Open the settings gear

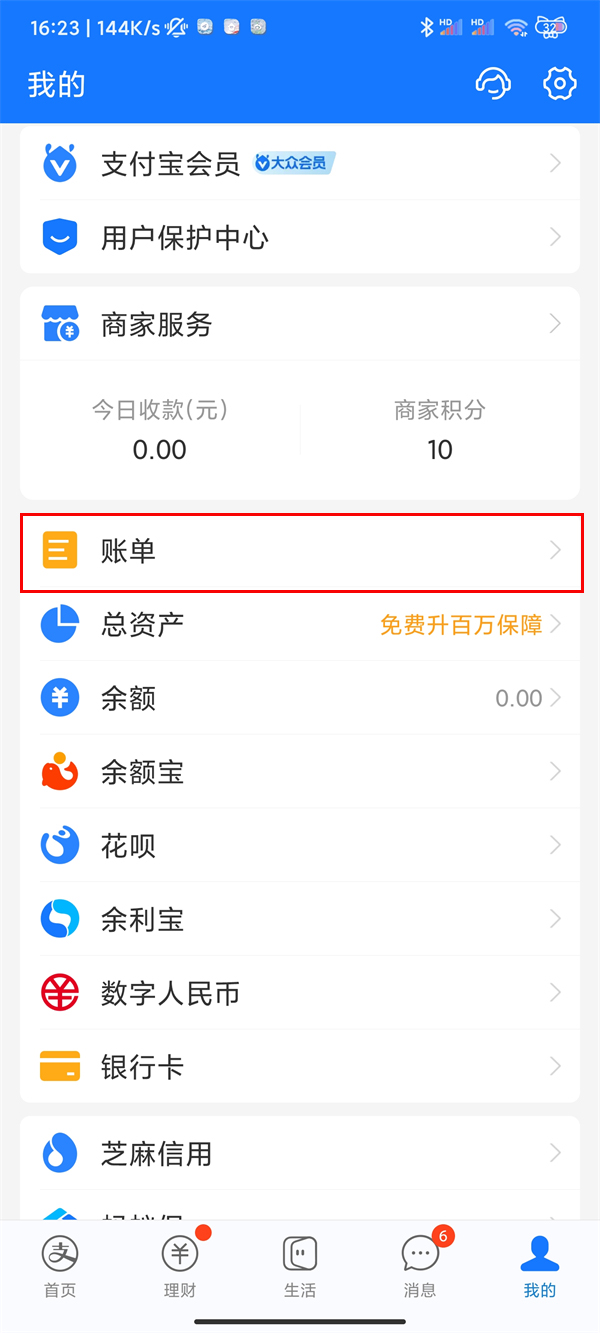(560, 84)
